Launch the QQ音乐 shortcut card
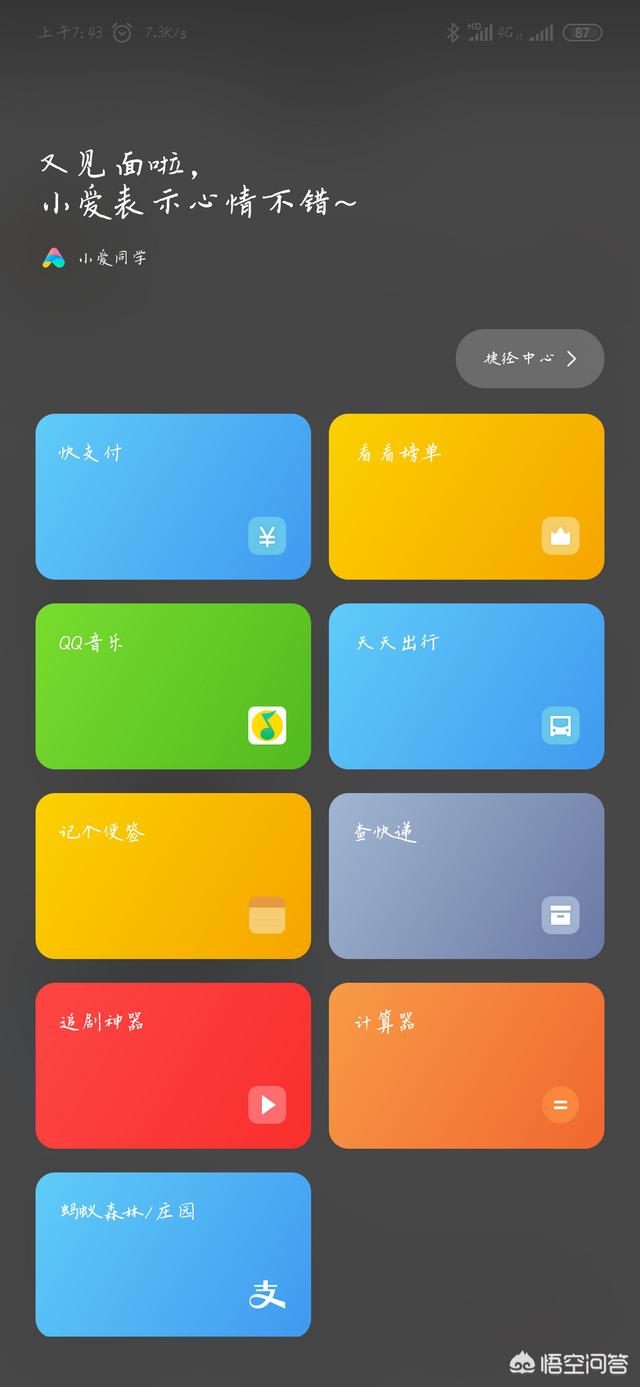 point(173,686)
